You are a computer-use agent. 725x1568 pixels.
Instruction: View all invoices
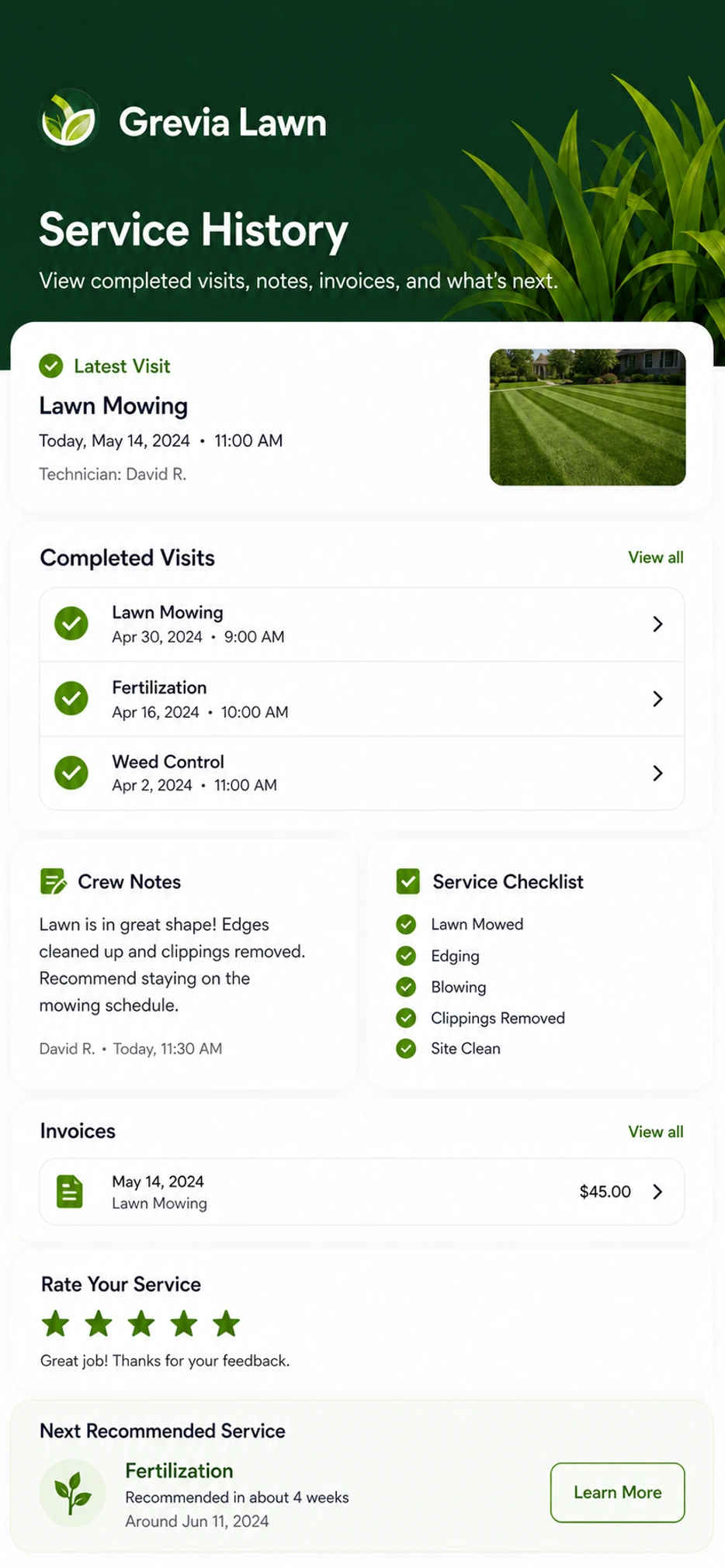tap(656, 1132)
